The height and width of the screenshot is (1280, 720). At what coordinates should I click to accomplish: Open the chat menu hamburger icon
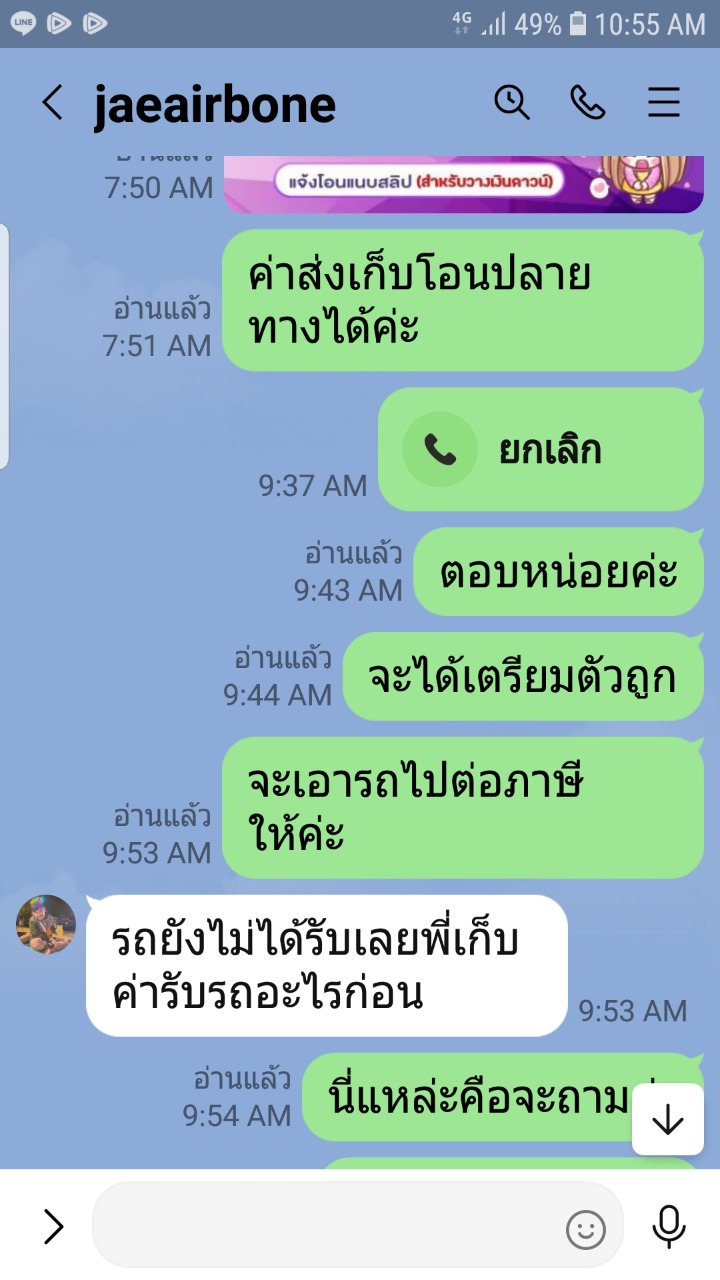point(664,103)
